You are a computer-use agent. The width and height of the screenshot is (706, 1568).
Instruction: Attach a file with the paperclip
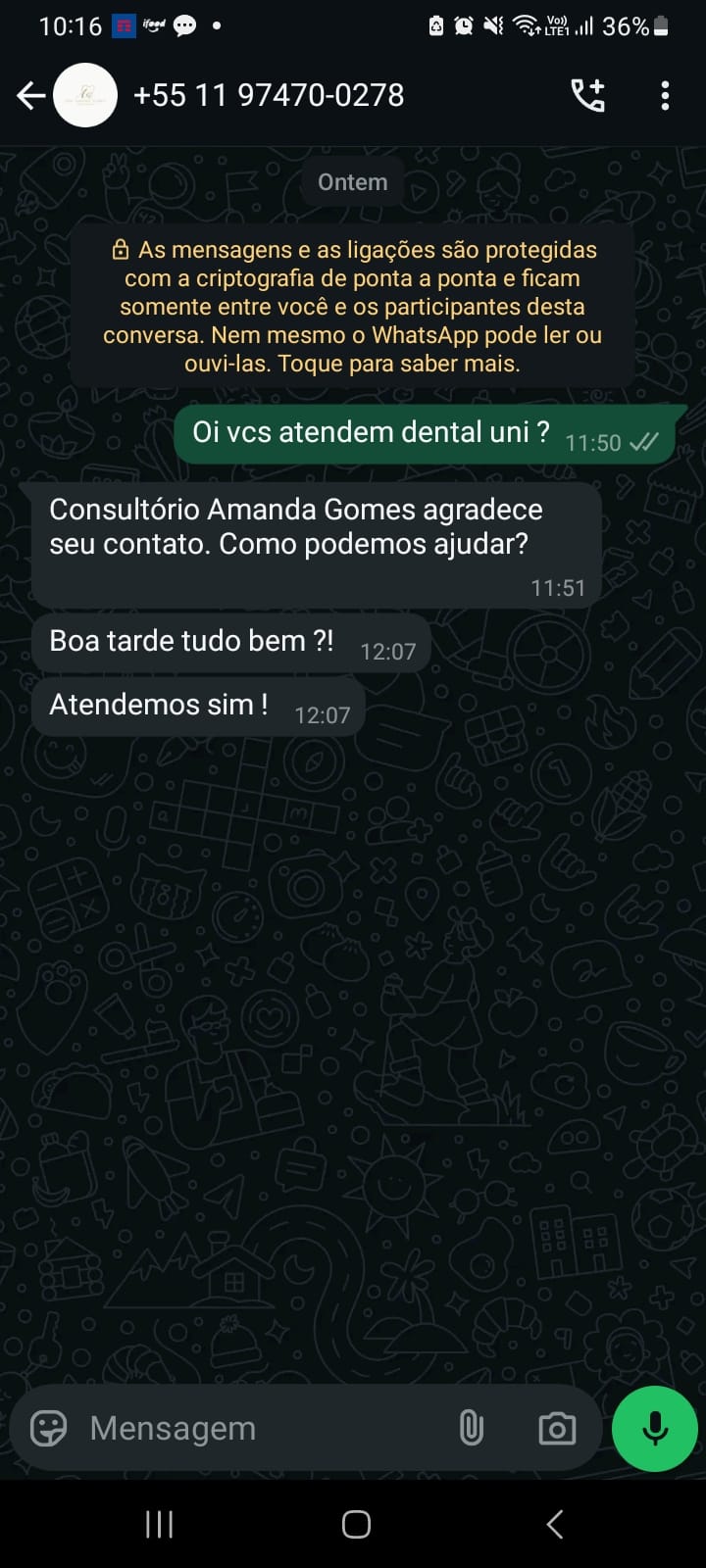pyautogui.click(x=472, y=1428)
